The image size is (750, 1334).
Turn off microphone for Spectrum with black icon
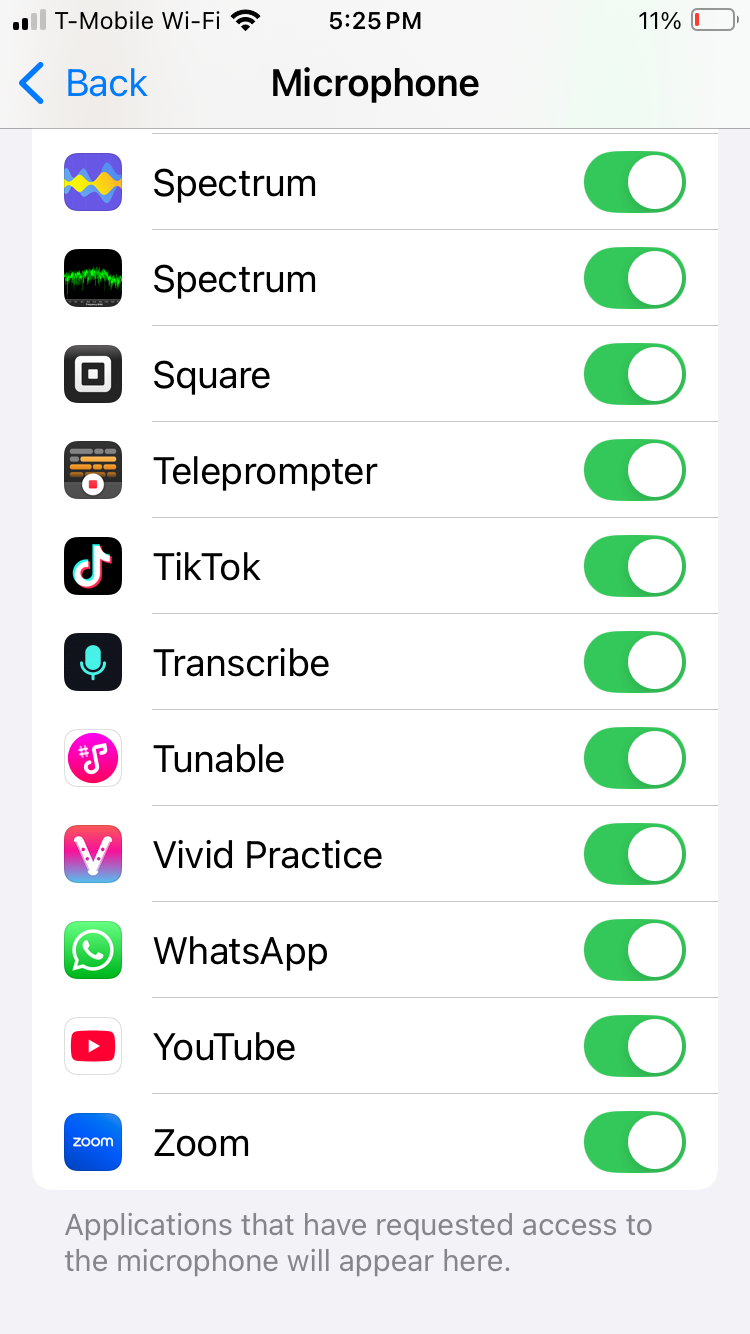point(634,278)
